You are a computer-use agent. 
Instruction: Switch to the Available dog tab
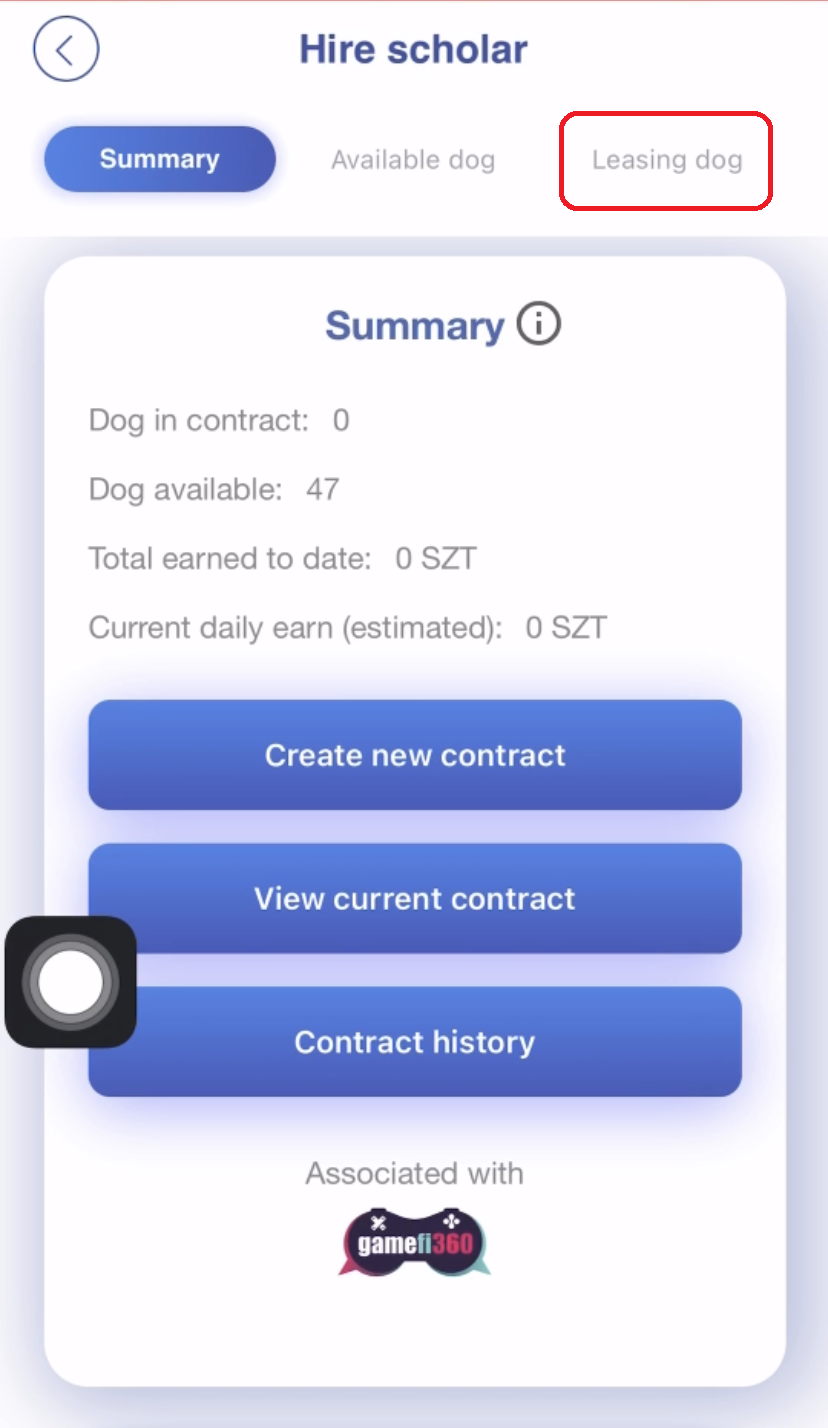413,160
